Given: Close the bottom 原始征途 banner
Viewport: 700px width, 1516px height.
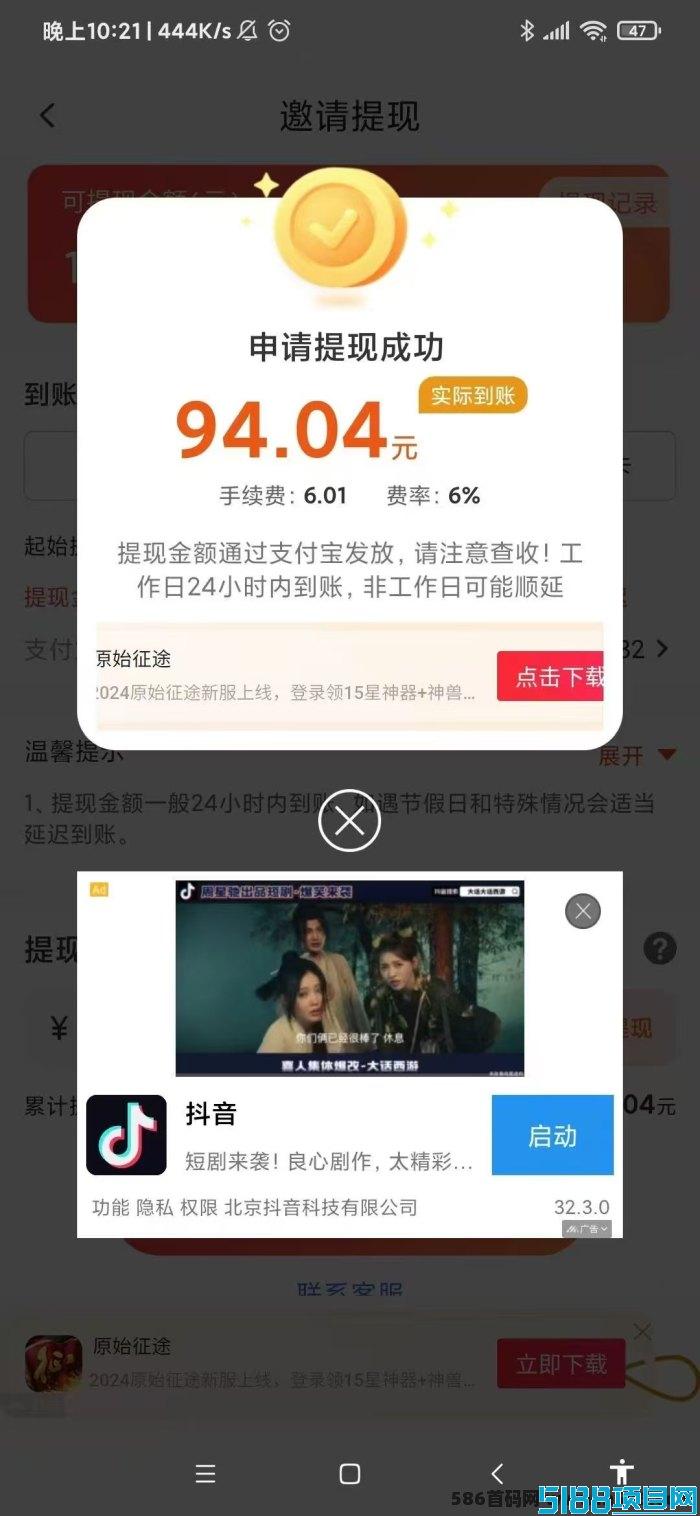Looking at the screenshot, I should coord(642,1331).
